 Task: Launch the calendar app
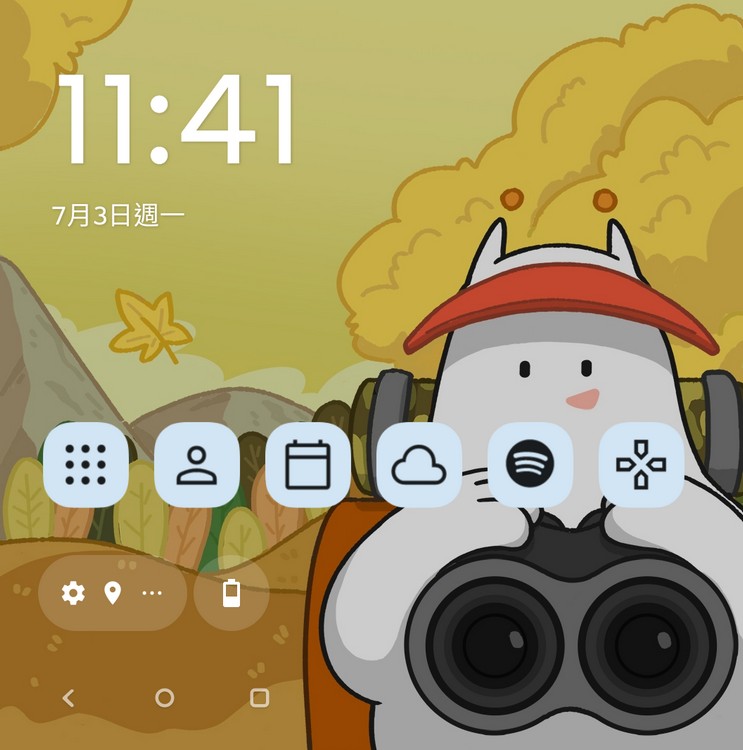[x=308, y=465]
